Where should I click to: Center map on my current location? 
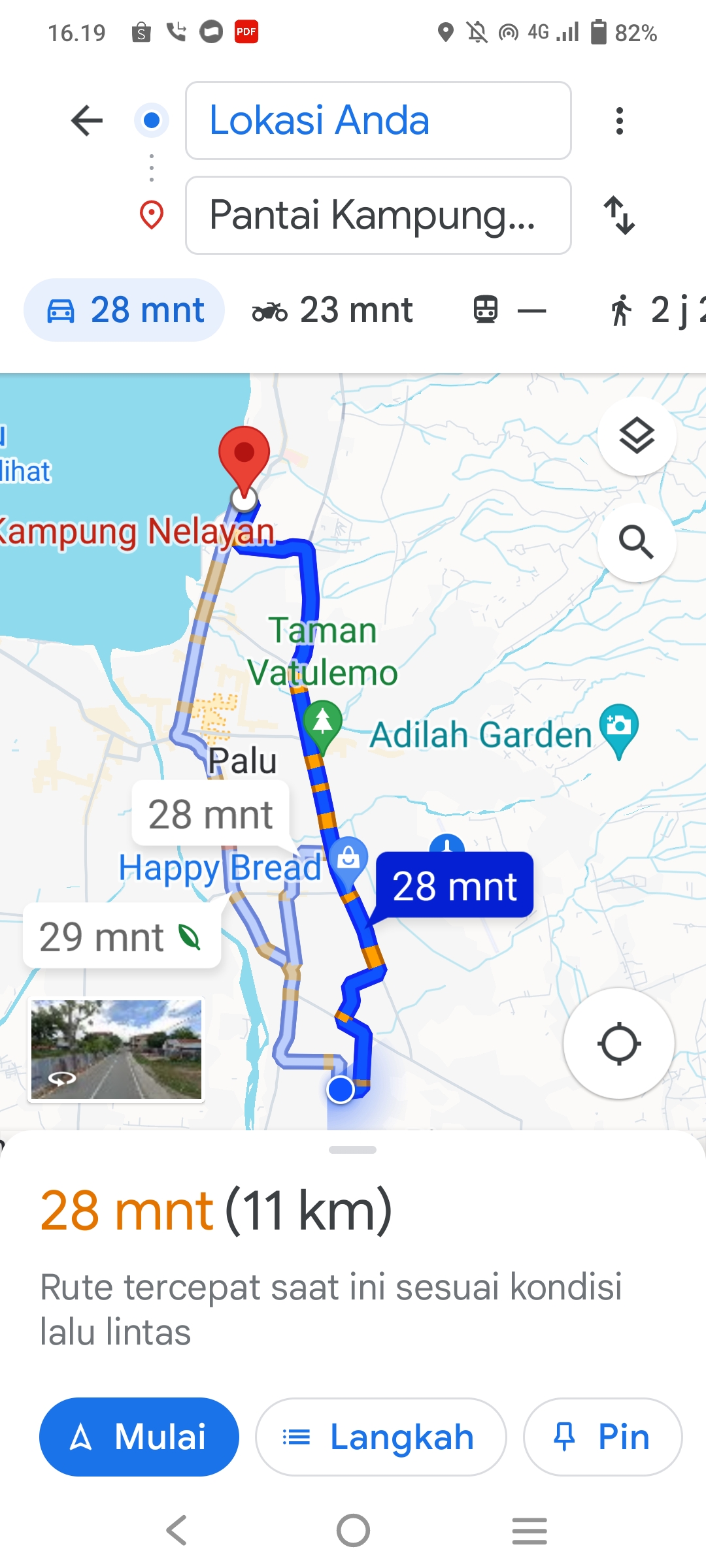(x=619, y=1043)
